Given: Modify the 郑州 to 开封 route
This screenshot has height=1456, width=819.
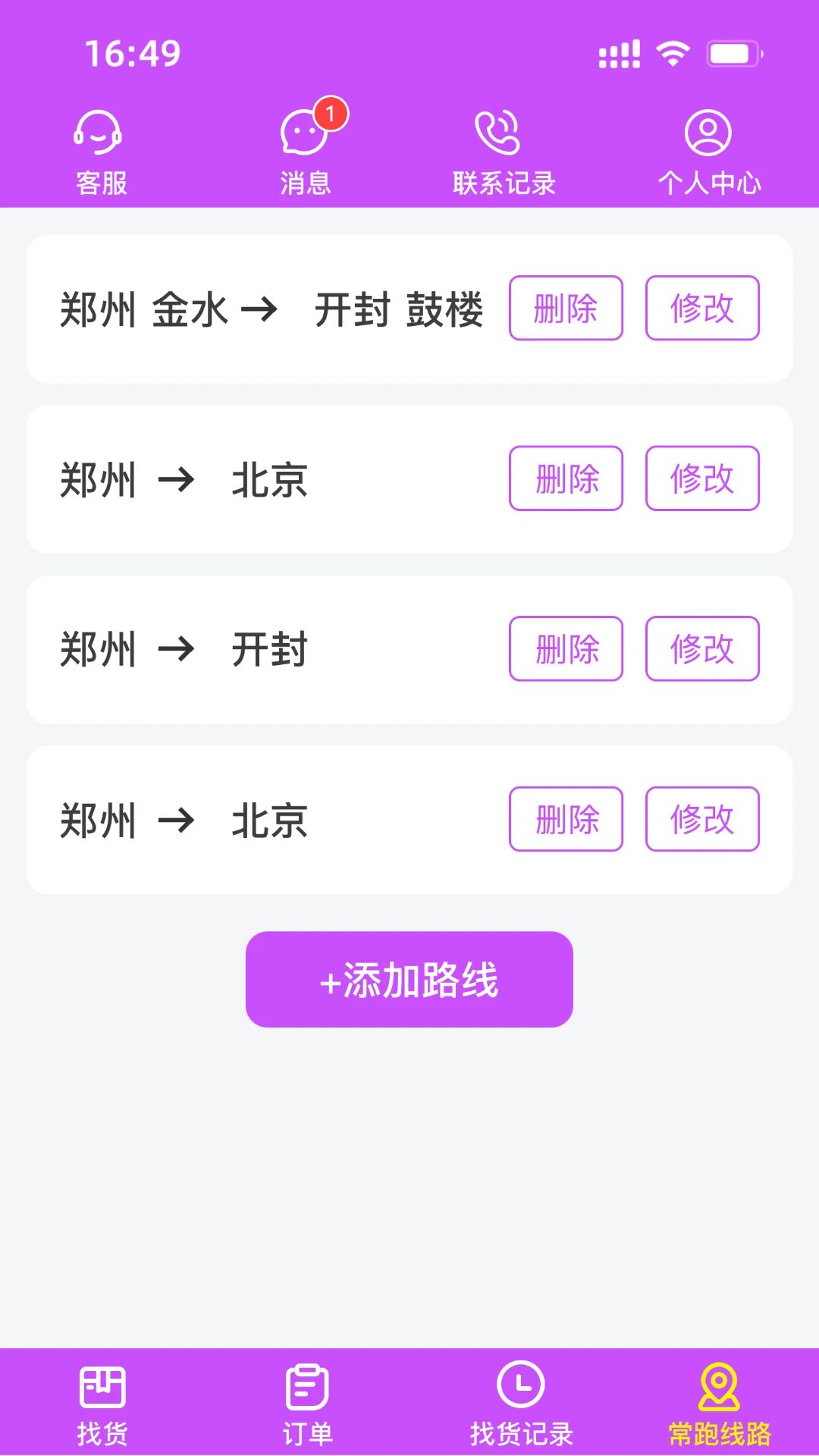Looking at the screenshot, I should coord(701,649).
